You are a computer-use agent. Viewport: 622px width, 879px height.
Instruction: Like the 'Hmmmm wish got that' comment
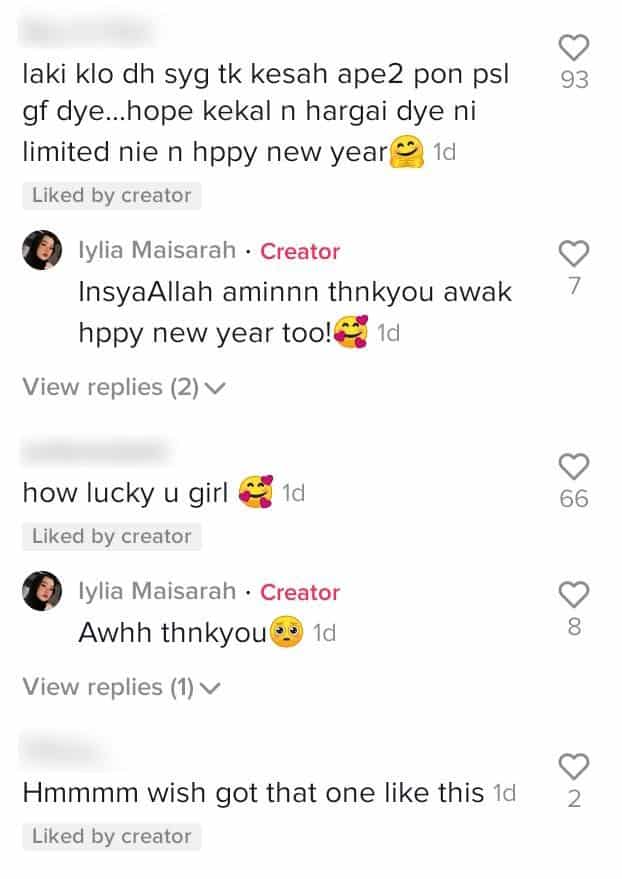(574, 766)
